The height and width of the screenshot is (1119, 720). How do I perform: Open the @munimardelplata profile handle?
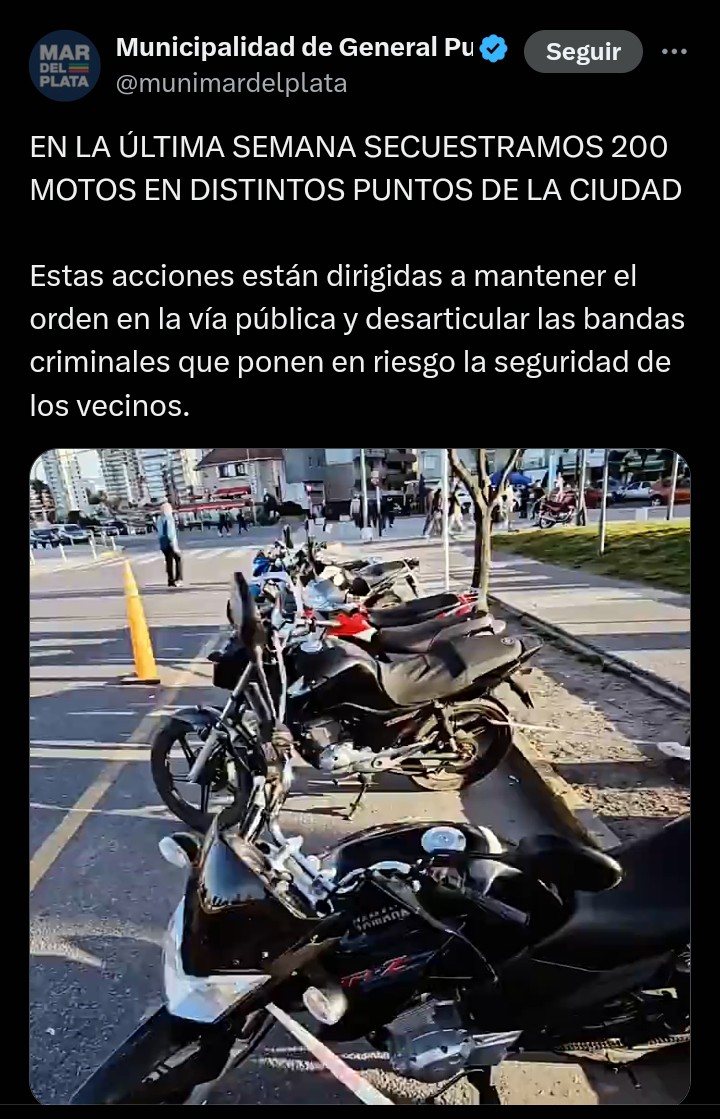click(232, 84)
